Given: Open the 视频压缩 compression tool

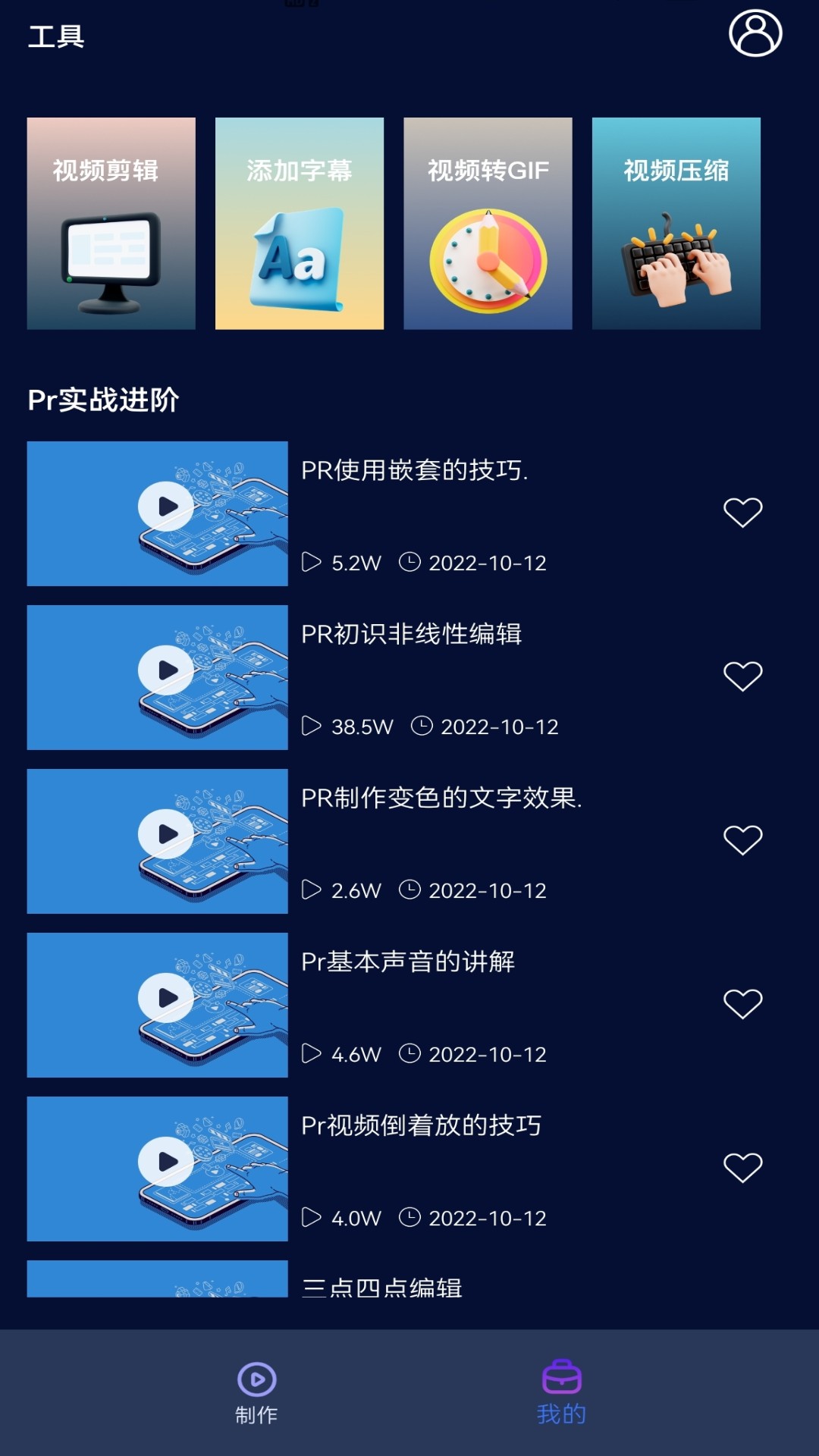Looking at the screenshot, I should click(x=676, y=223).
